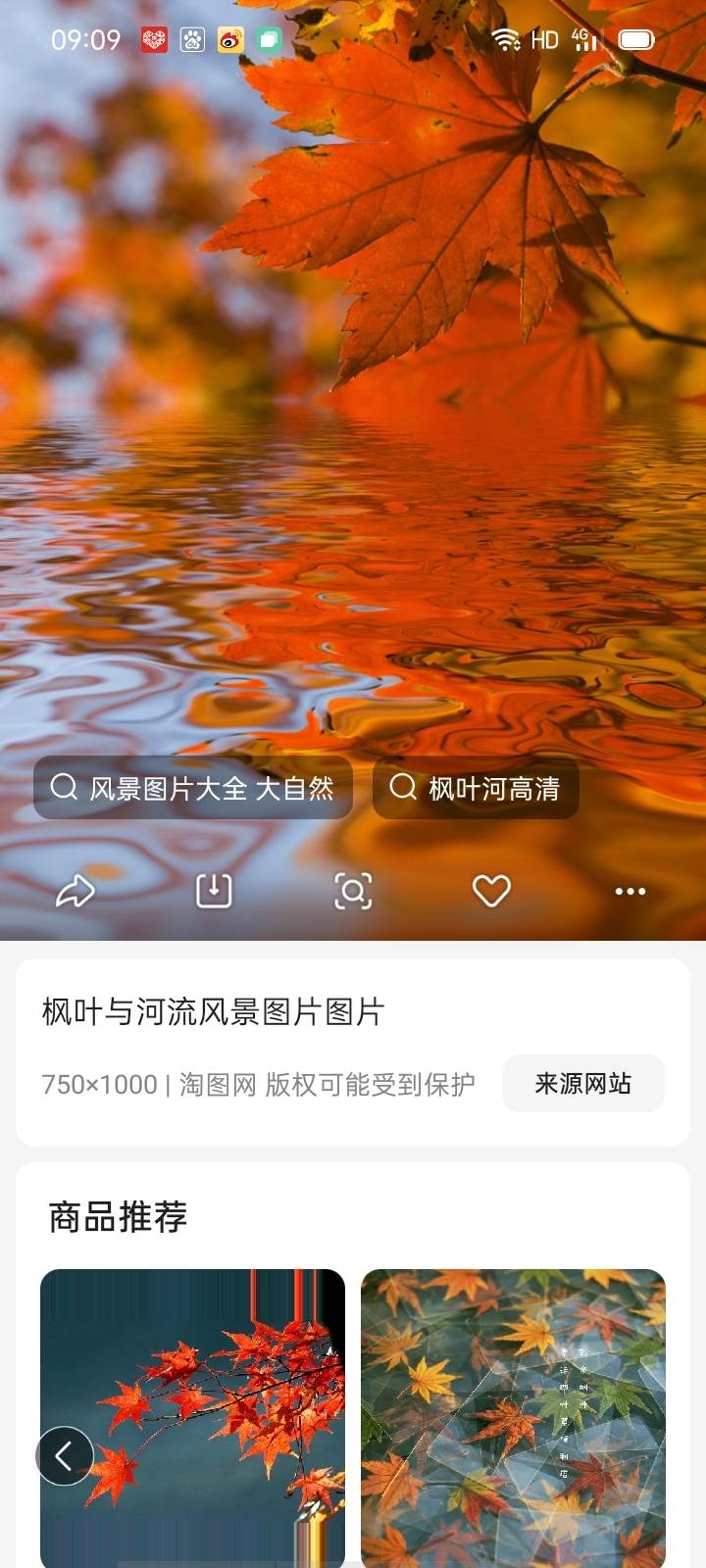This screenshot has height=1568, width=706.
Task: Open the three-dot more options menu
Action: (x=630, y=891)
